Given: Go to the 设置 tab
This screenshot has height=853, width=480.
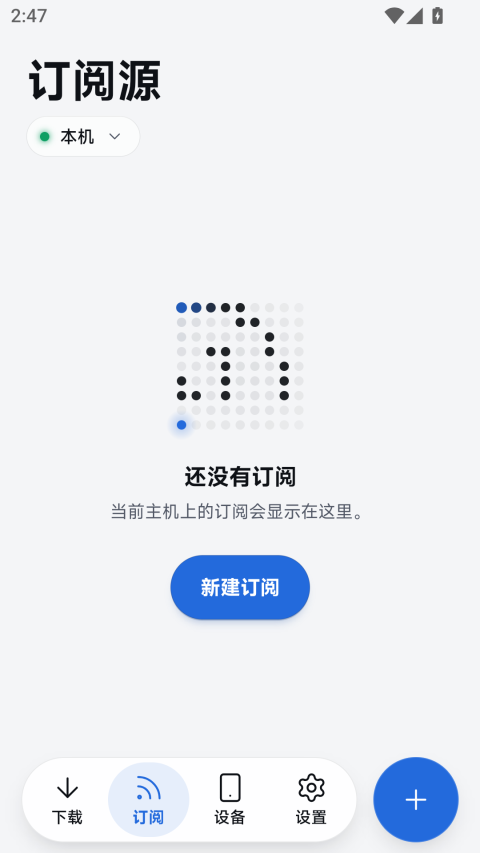Looking at the screenshot, I should point(311,800).
